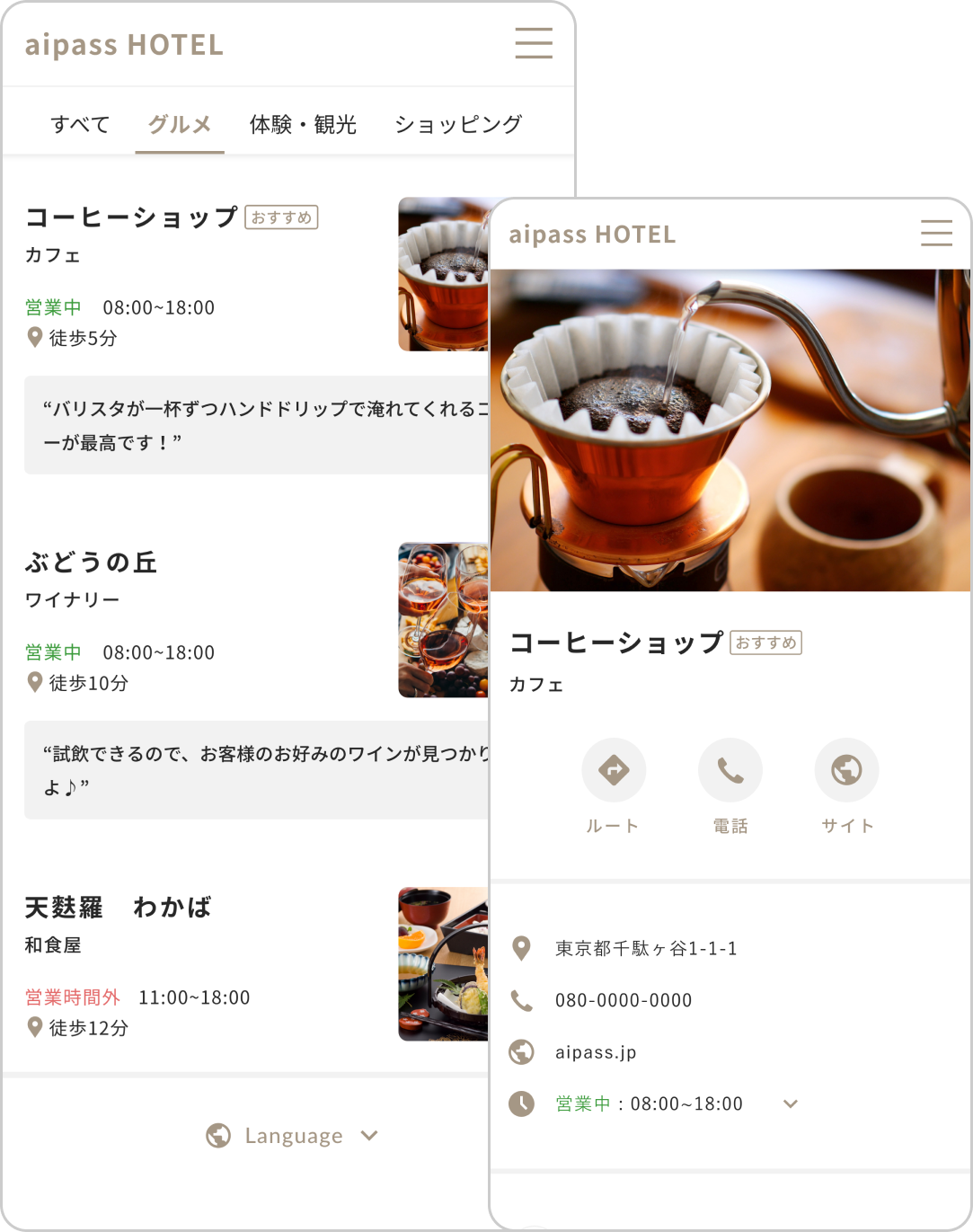Open the hamburger menu on the list screen
This screenshot has width=973, height=1232.
534,42
